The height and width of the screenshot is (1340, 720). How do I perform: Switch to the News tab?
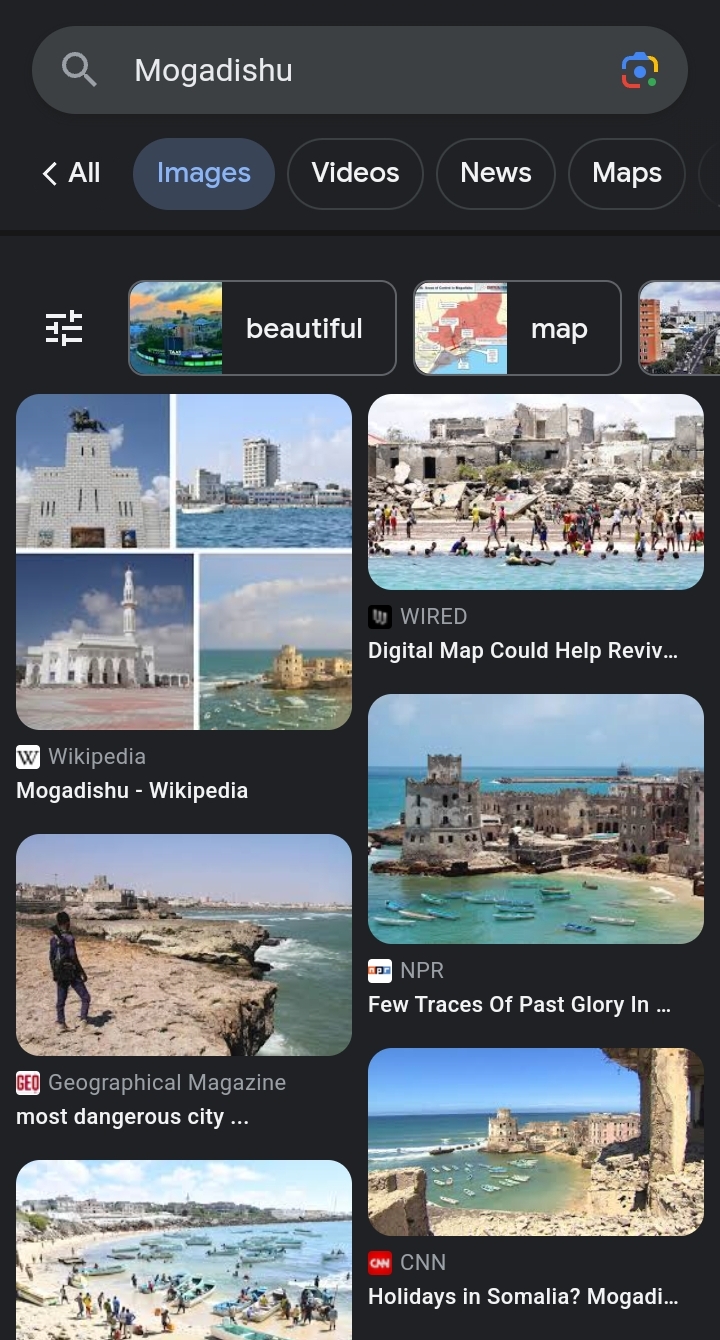point(495,173)
